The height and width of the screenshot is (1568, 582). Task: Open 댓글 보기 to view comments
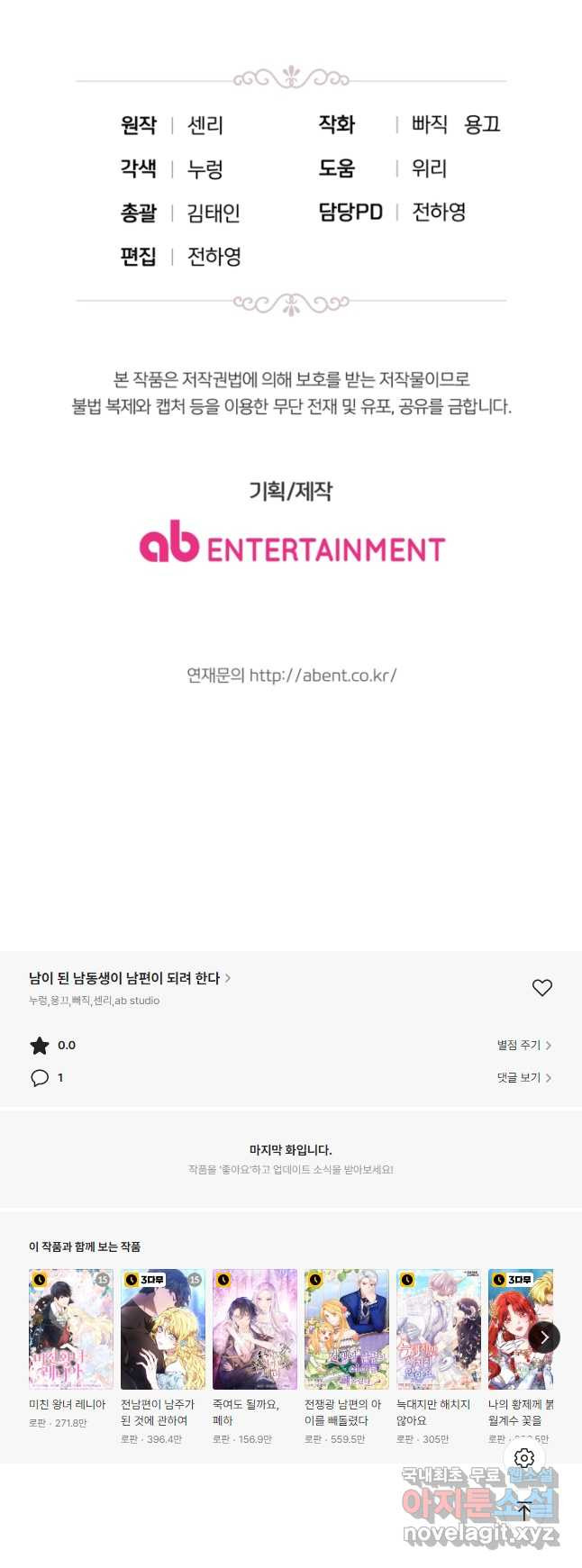click(x=523, y=1077)
